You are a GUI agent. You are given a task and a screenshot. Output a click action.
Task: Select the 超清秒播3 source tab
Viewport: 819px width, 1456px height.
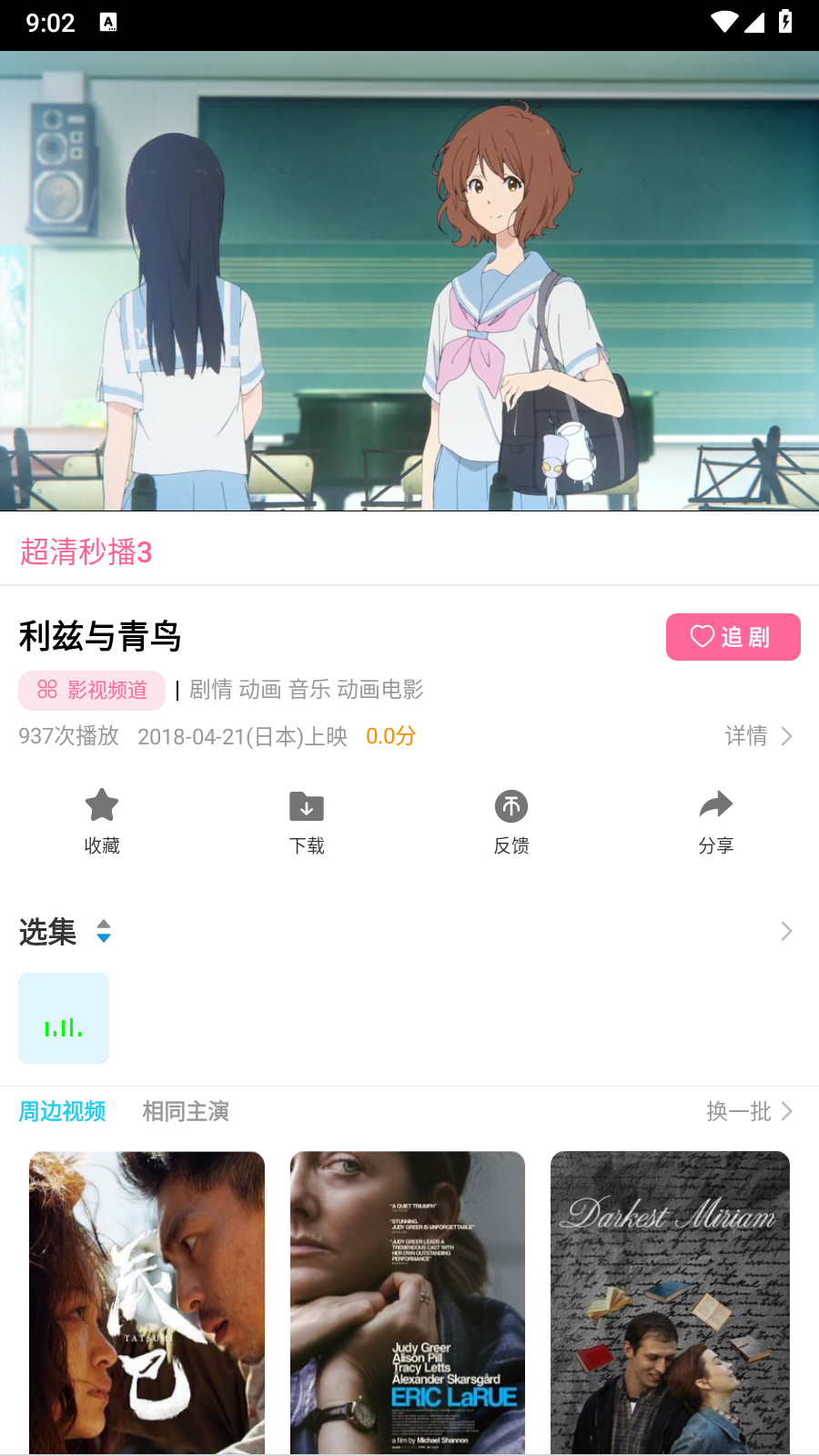[x=86, y=551]
